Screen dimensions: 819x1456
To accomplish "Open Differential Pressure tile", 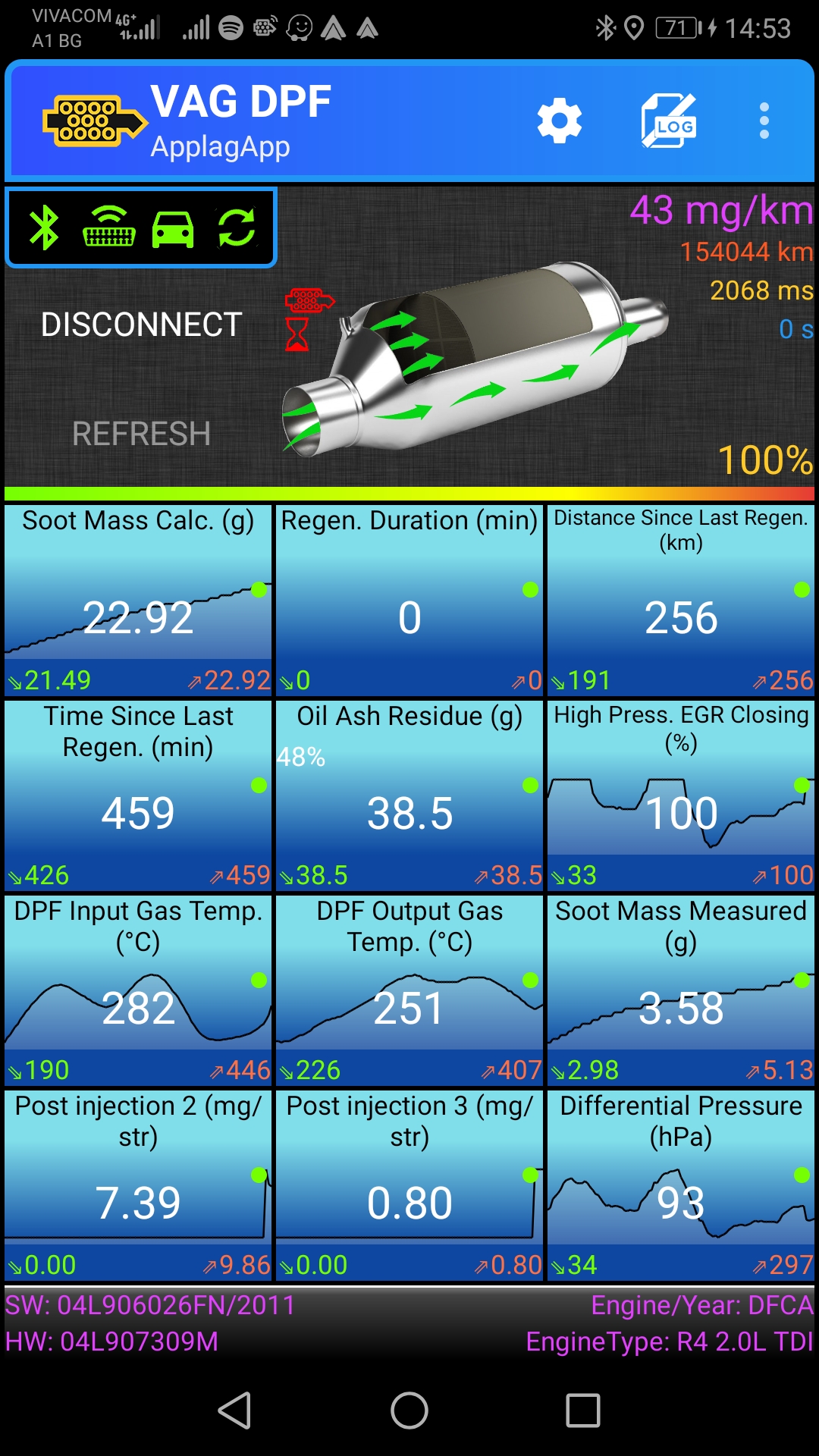I will (x=681, y=1185).
